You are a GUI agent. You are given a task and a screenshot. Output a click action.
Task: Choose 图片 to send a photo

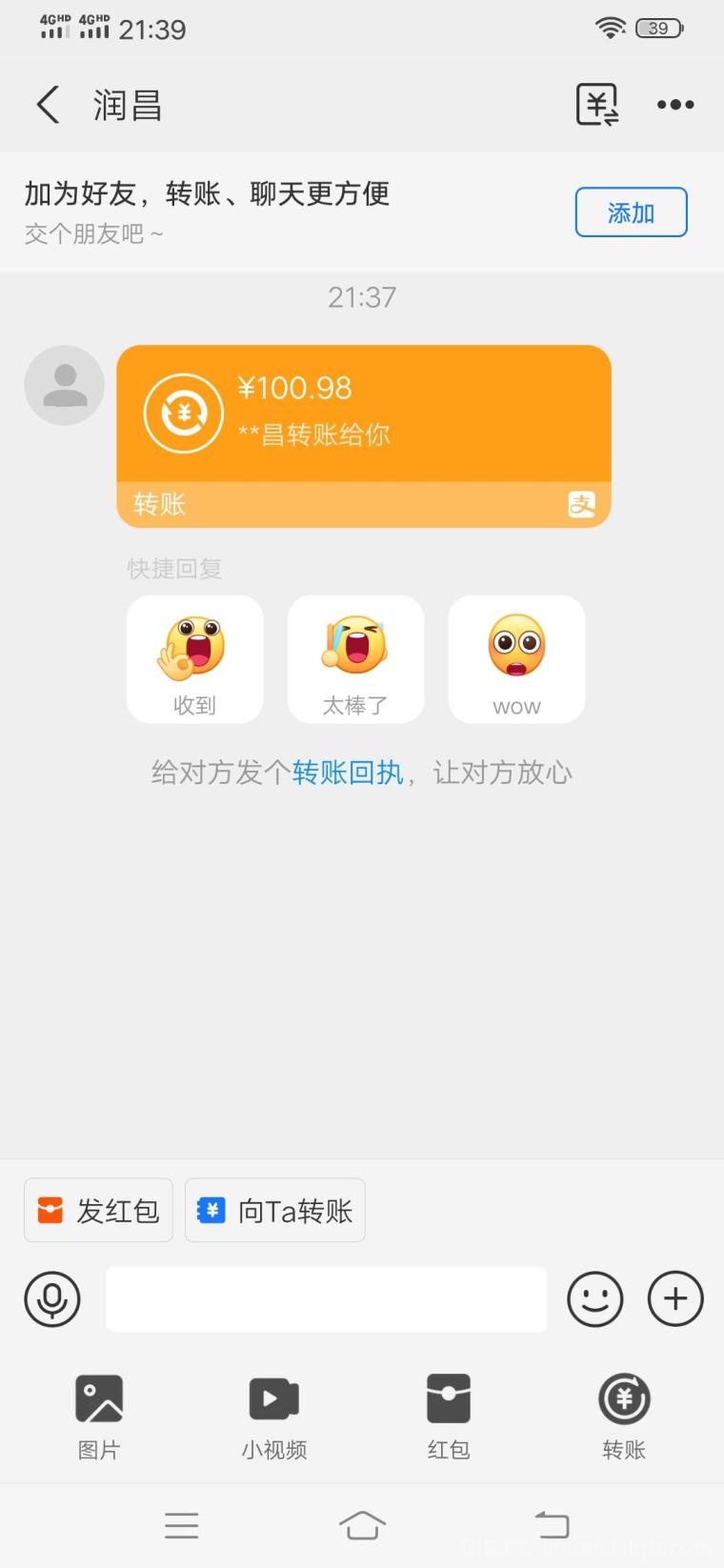99,1416
